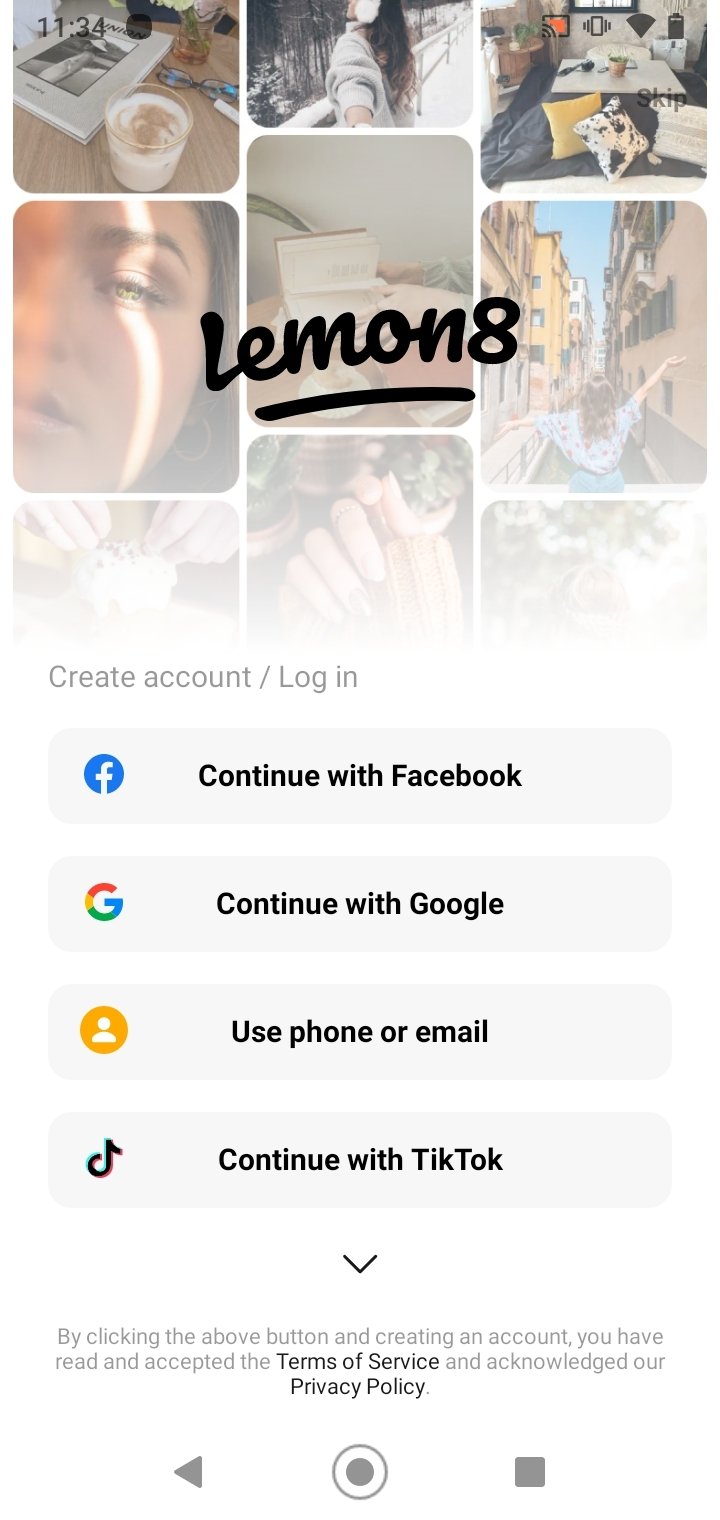Read the Privacy Policy

(x=358, y=1387)
